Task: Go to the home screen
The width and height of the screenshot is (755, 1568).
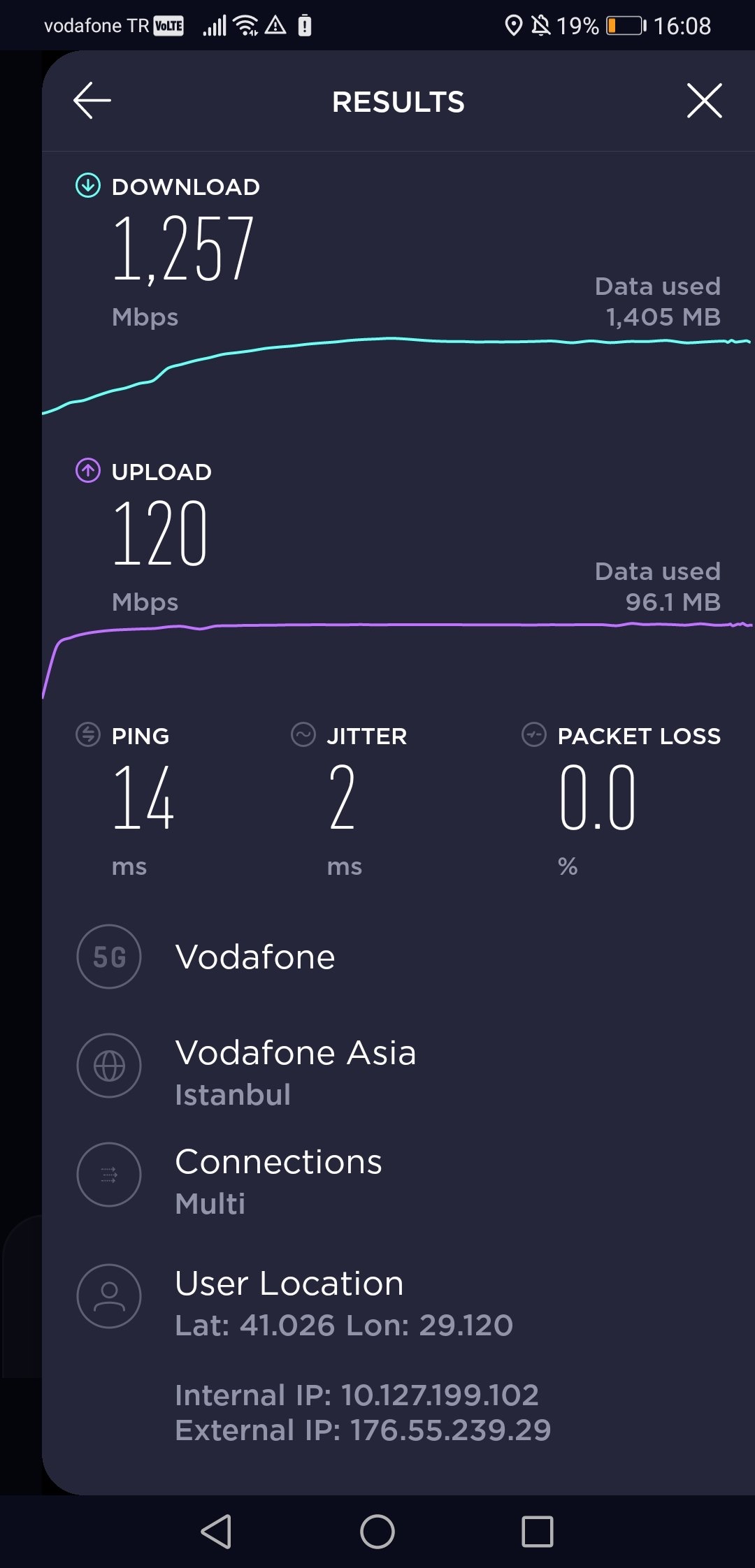Action: click(x=377, y=1532)
